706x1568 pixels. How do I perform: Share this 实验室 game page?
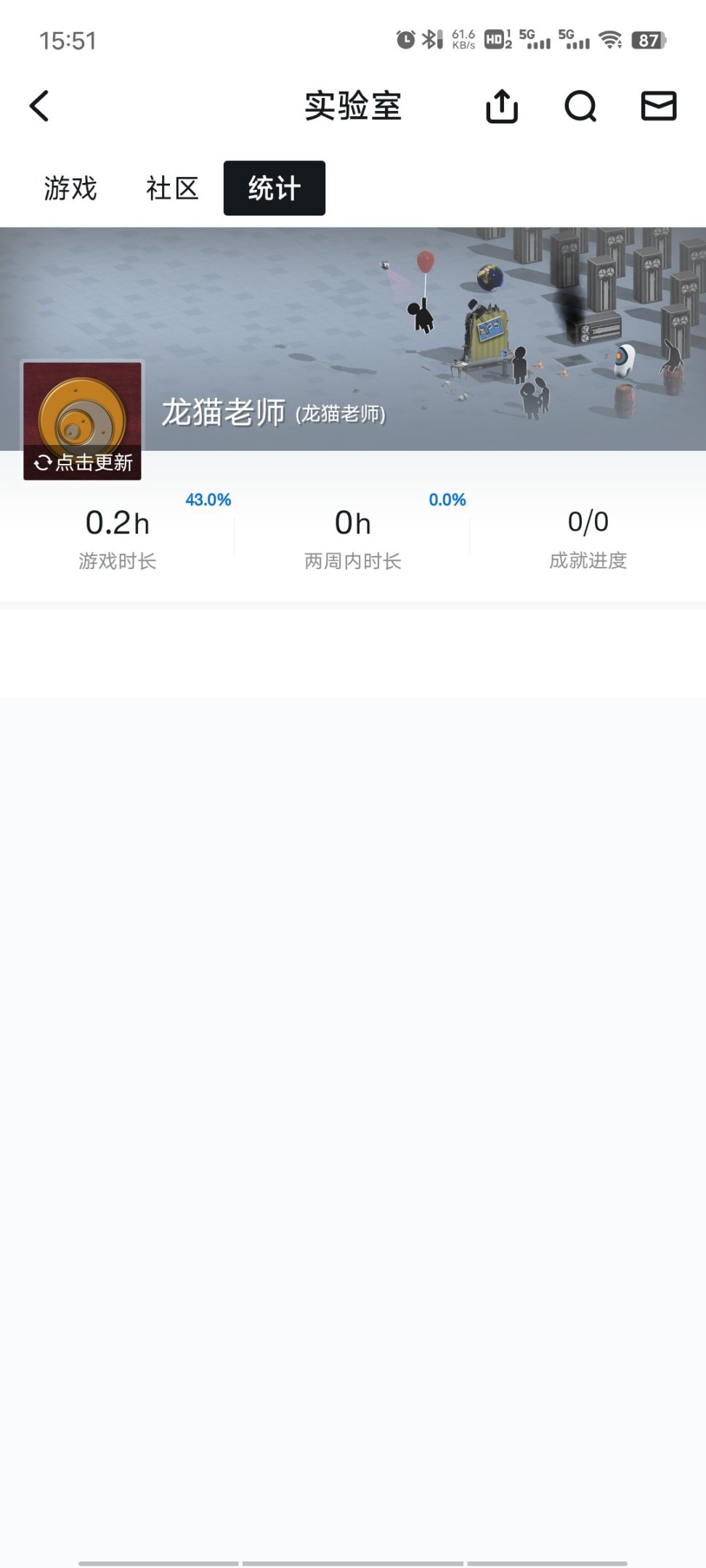coord(501,107)
